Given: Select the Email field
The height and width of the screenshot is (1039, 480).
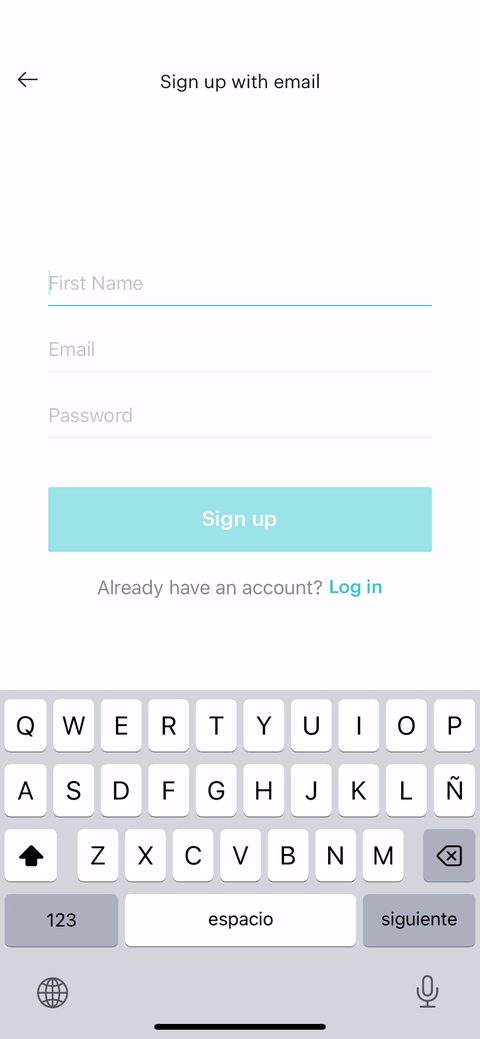Looking at the screenshot, I should tap(239, 349).
